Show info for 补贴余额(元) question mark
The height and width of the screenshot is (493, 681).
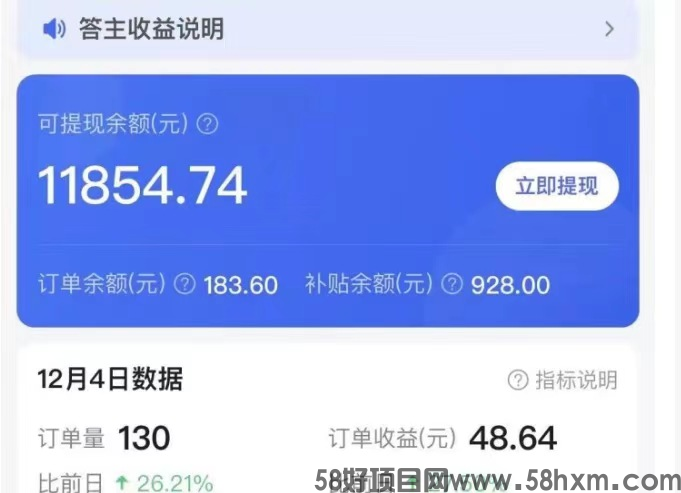tap(452, 285)
